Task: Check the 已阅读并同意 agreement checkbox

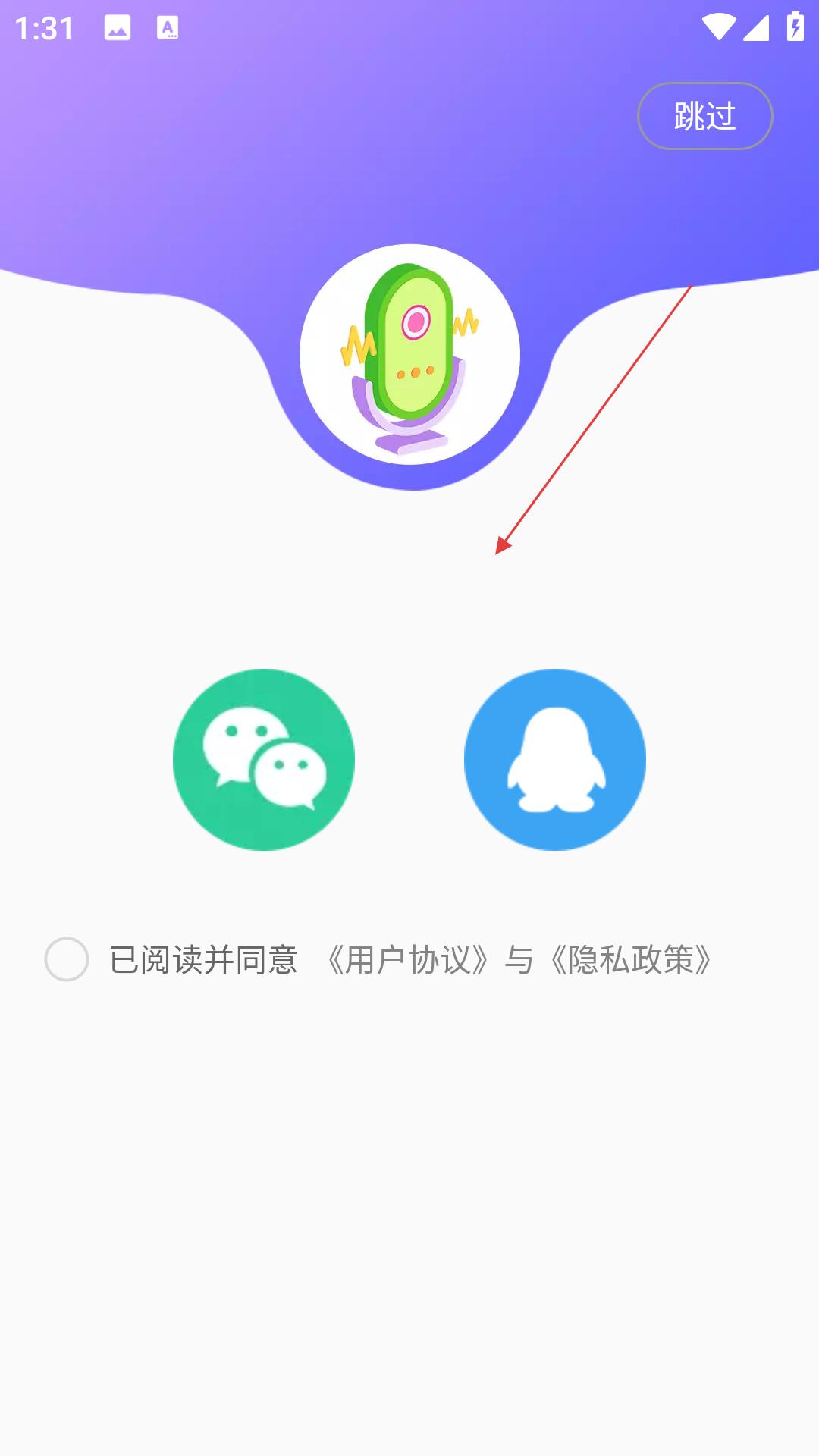Action: [67, 959]
